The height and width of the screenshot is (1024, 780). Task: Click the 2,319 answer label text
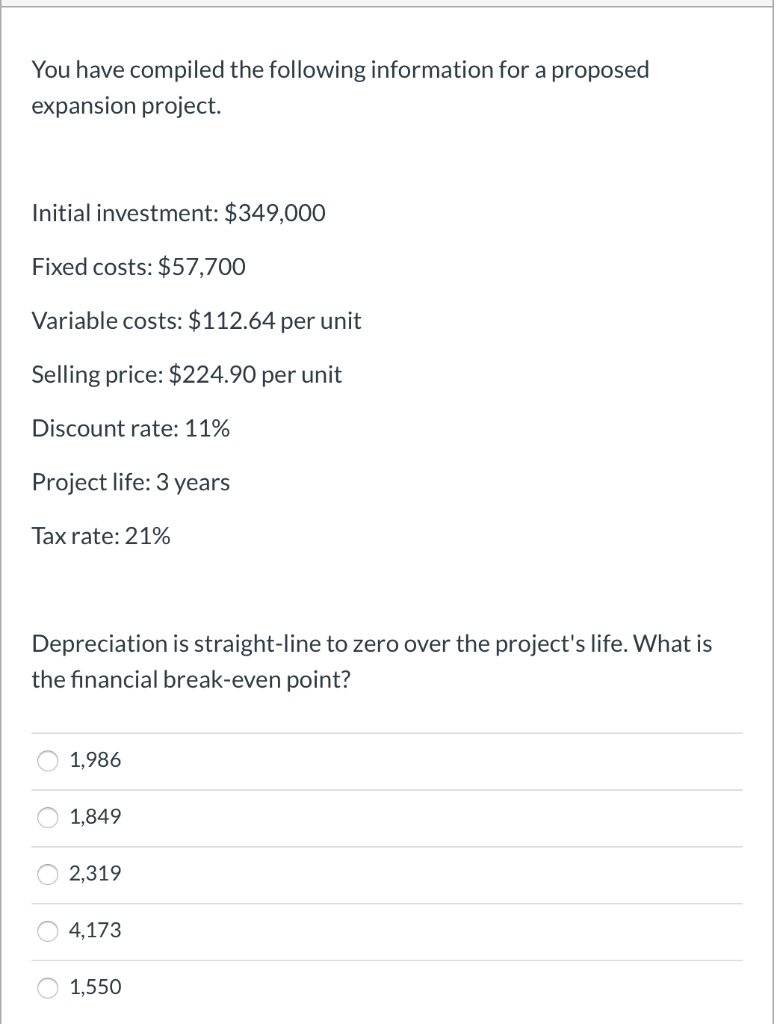pos(93,874)
